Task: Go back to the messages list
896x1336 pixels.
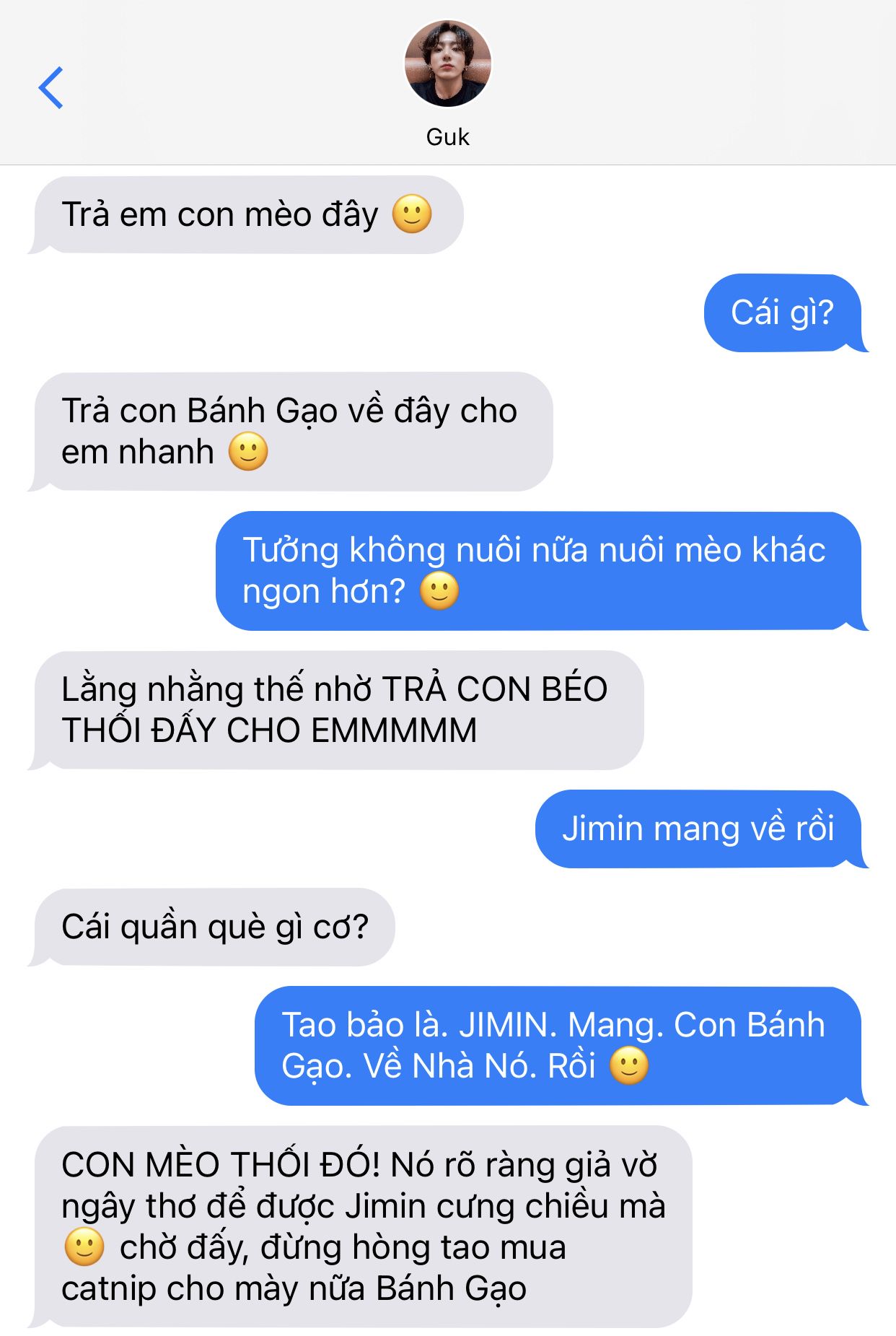Action: [50, 88]
